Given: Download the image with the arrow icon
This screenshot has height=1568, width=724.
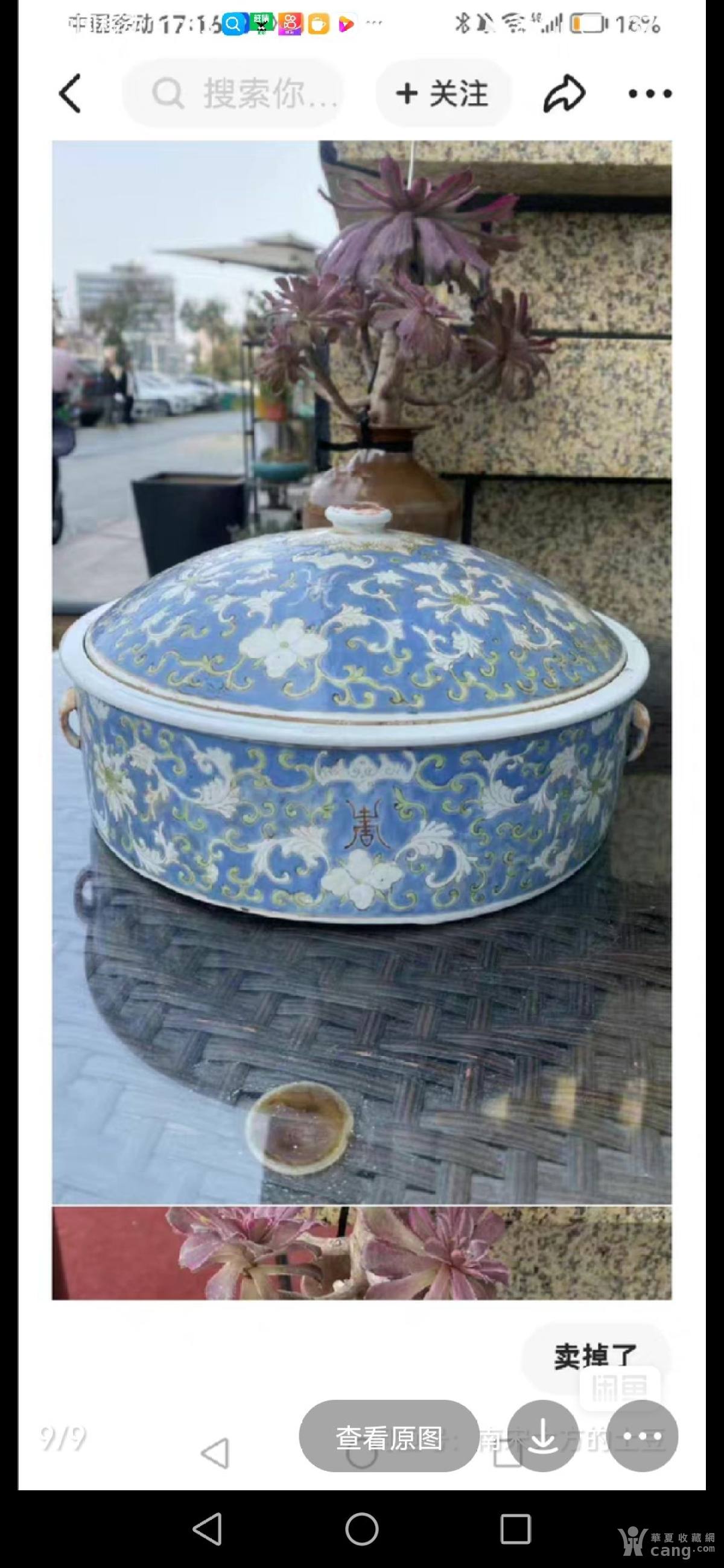Looking at the screenshot, I should pyautogui.click(x=542, y=1438).
